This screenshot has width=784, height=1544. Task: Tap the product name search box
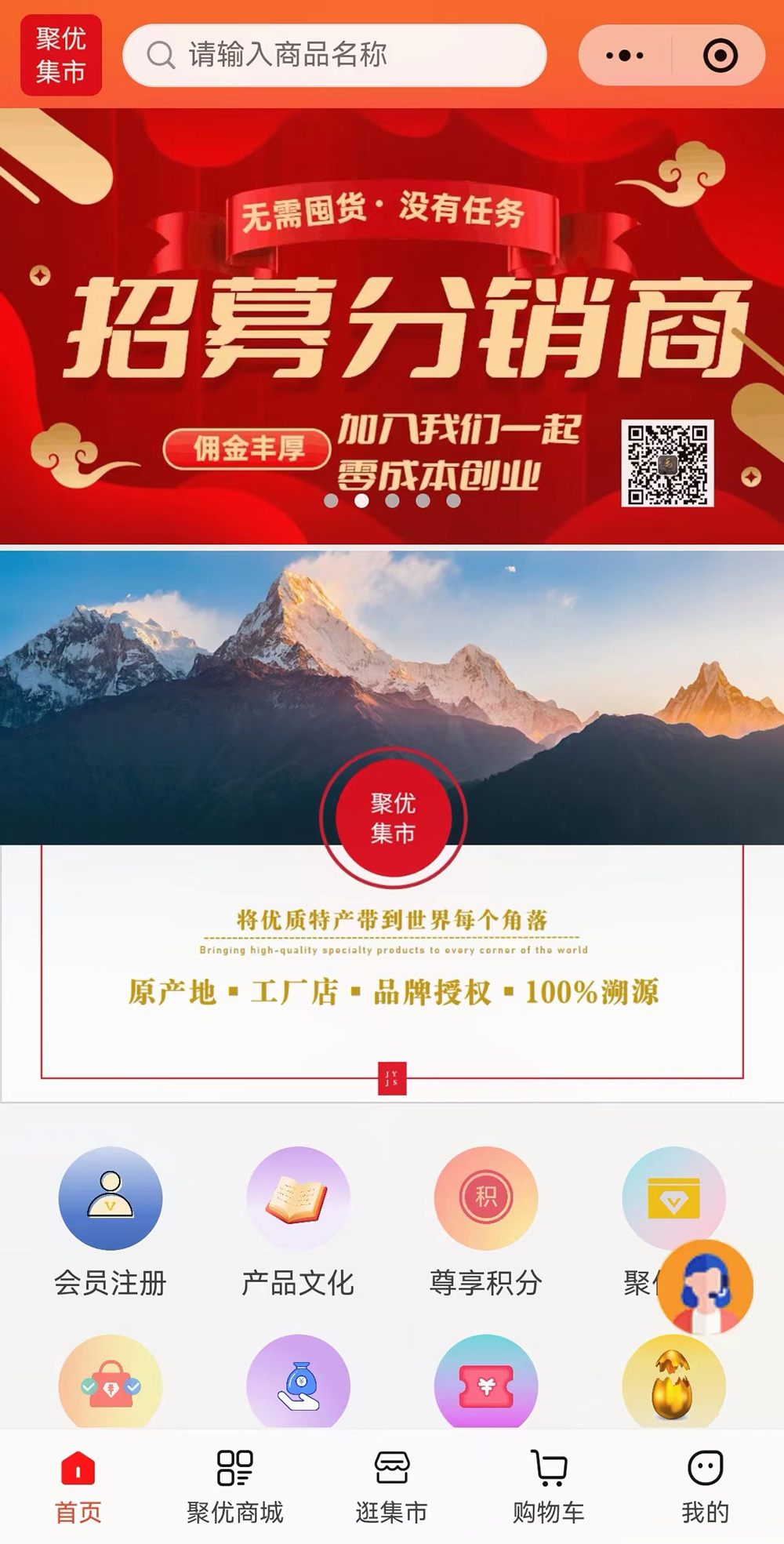click(x=335, y=56)
